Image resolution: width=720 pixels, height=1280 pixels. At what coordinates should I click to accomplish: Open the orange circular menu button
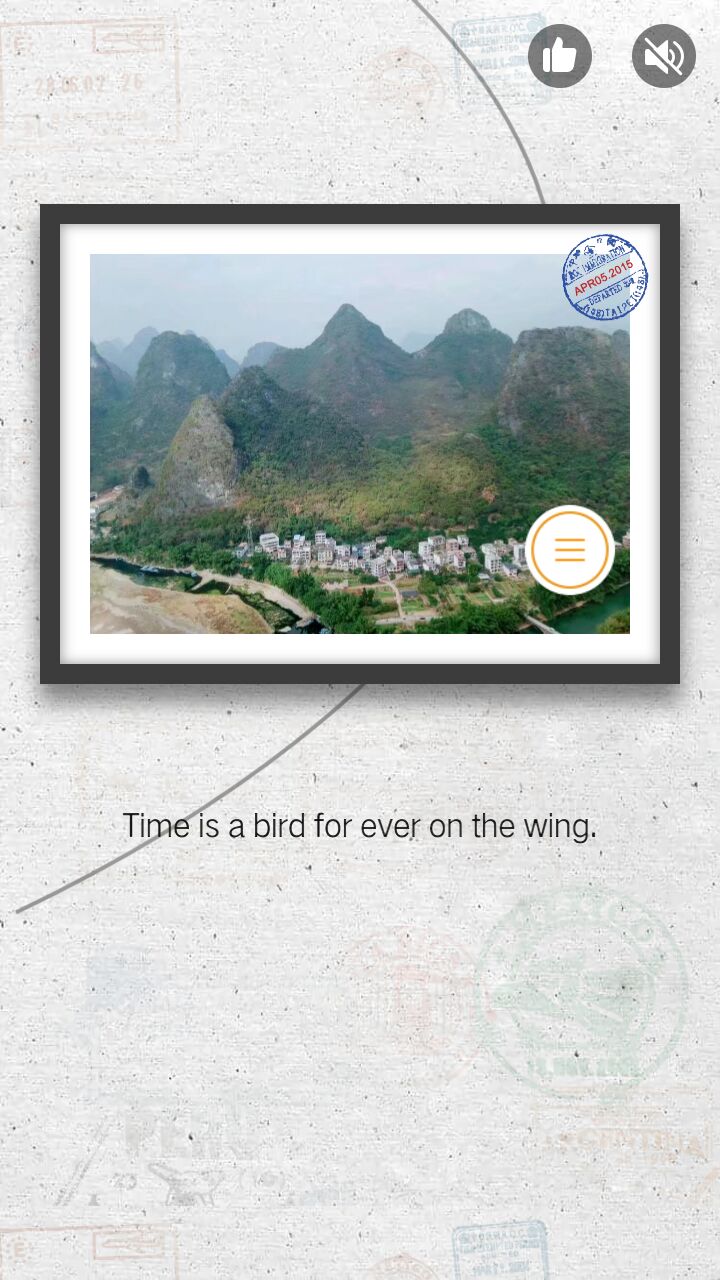point(570,550)
